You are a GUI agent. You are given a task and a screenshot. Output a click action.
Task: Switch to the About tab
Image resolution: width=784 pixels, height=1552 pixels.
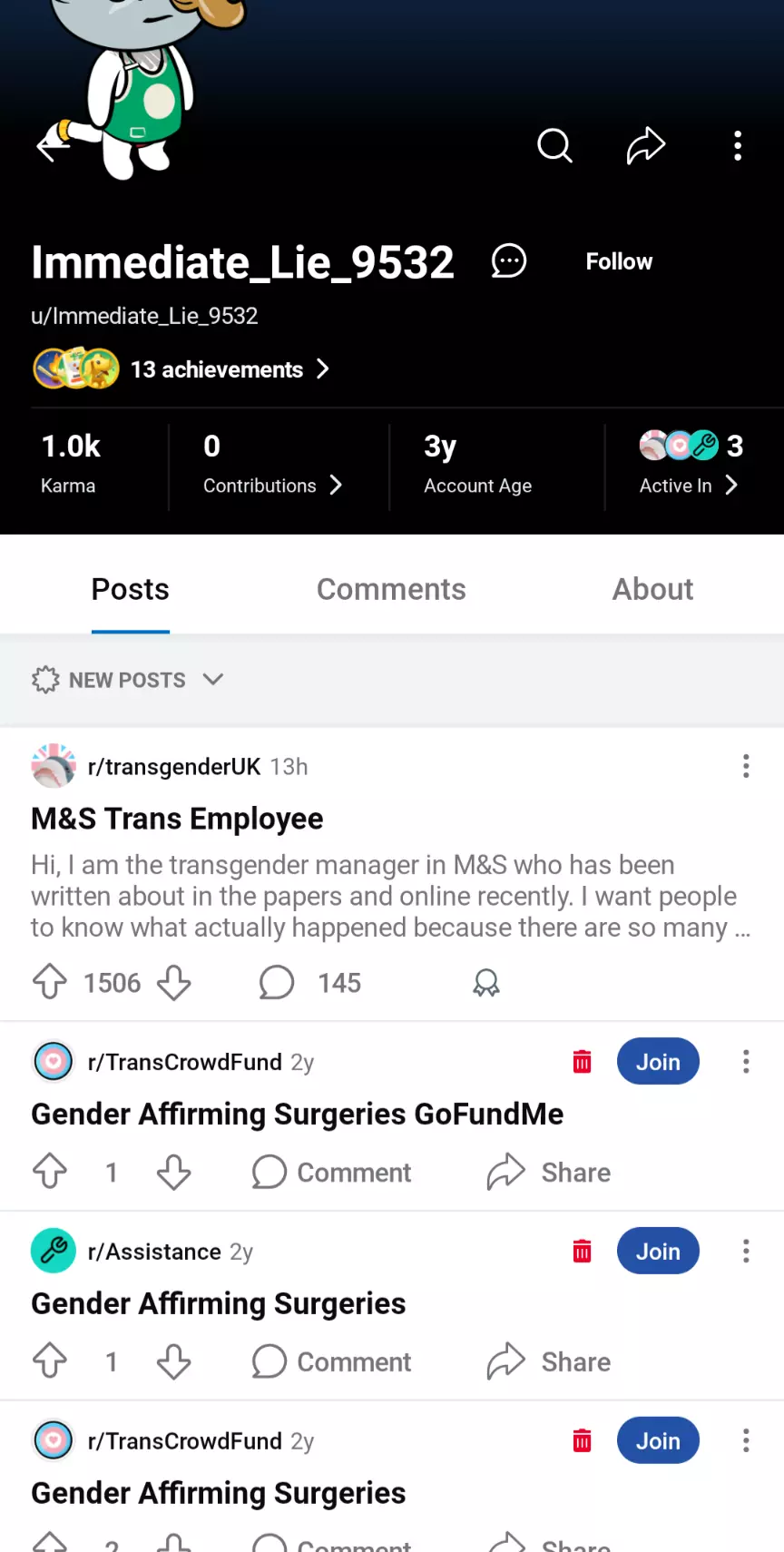pos(652,589)
